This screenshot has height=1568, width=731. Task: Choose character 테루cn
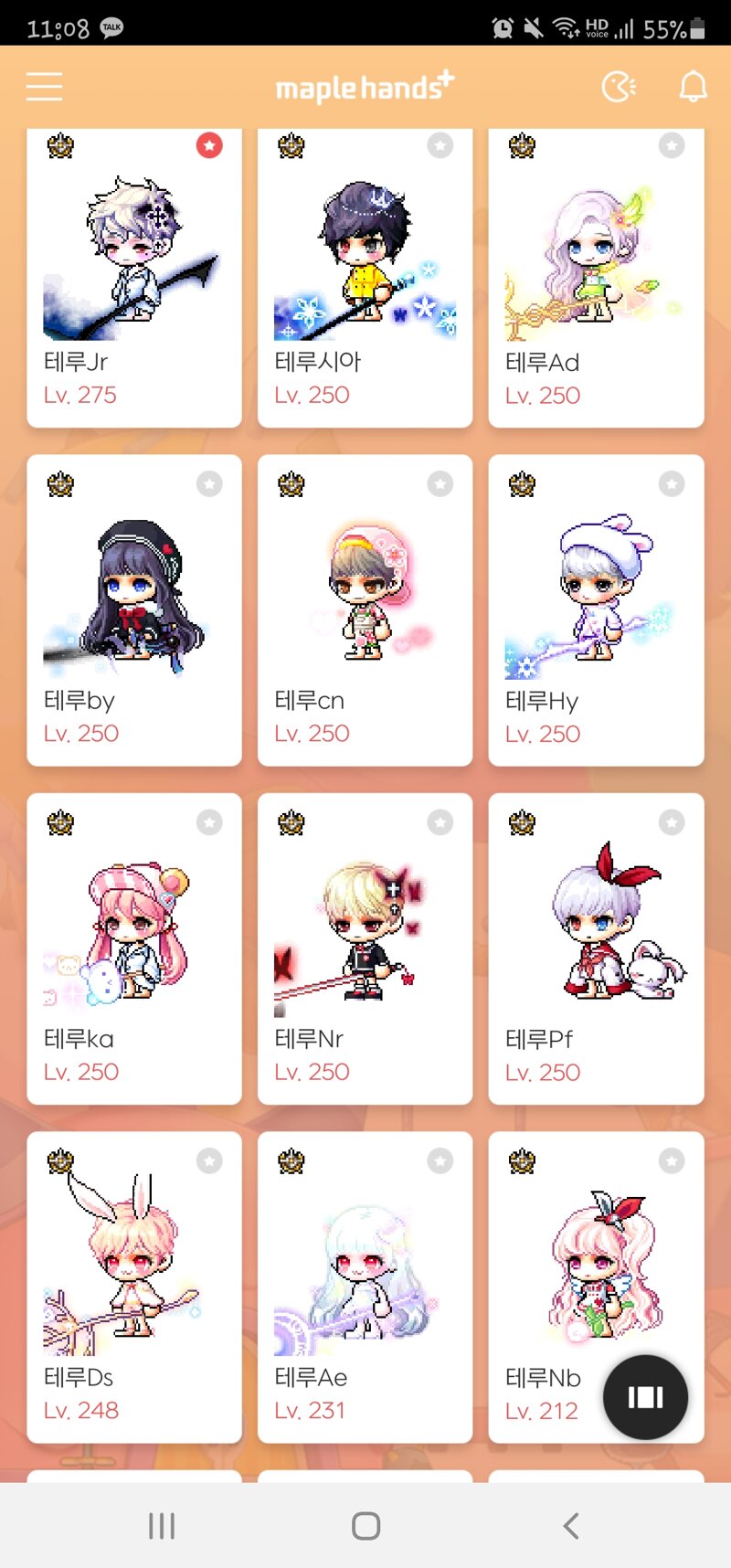pos(365,612)
